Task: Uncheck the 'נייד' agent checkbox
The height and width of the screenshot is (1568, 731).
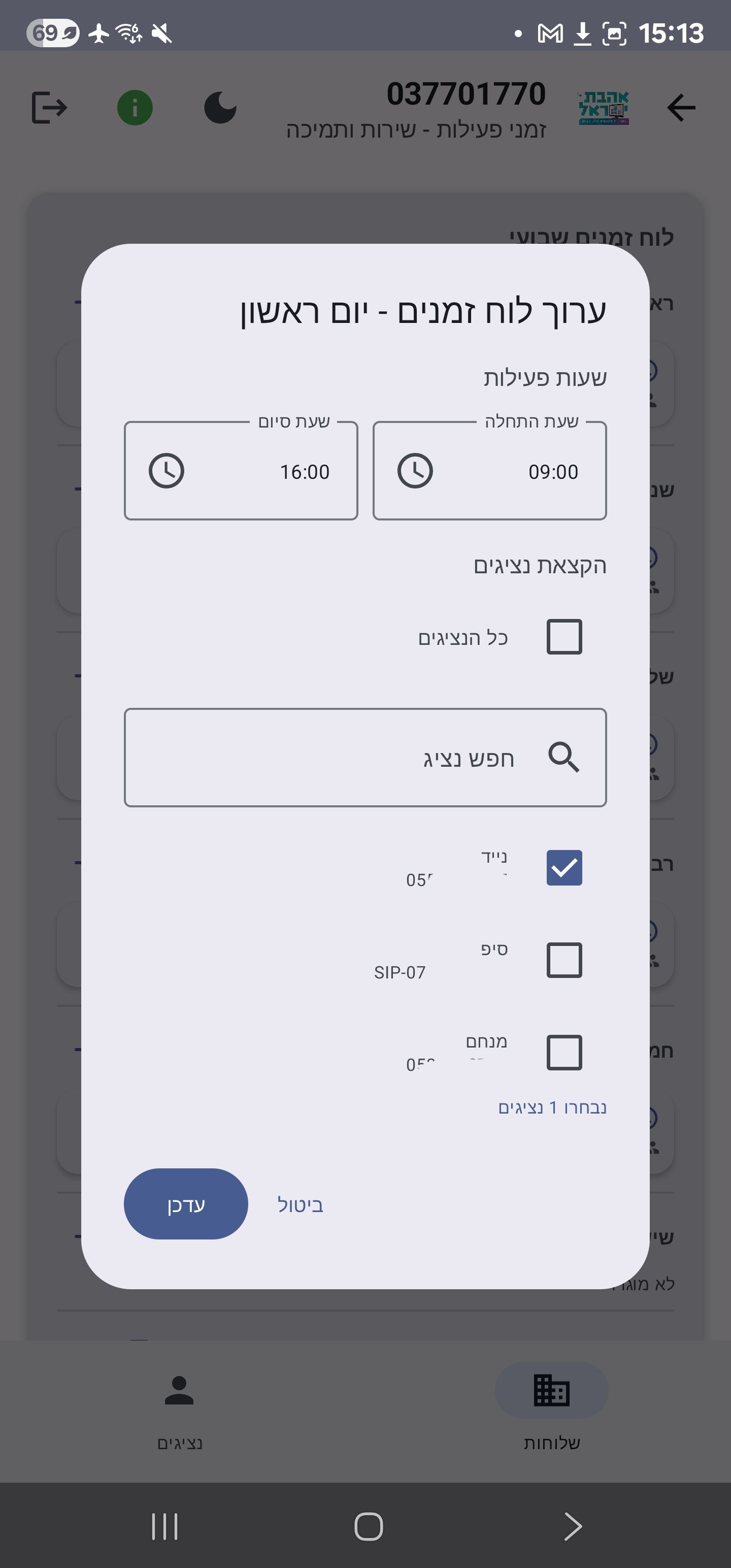Action: tap(563, 868)
